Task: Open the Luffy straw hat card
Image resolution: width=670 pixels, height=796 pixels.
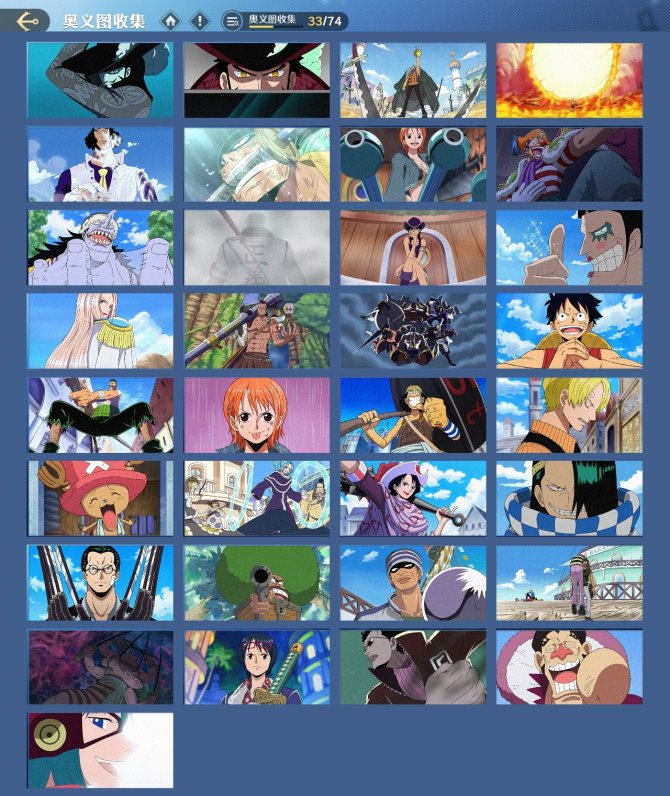Action: [x=569, y=331]
